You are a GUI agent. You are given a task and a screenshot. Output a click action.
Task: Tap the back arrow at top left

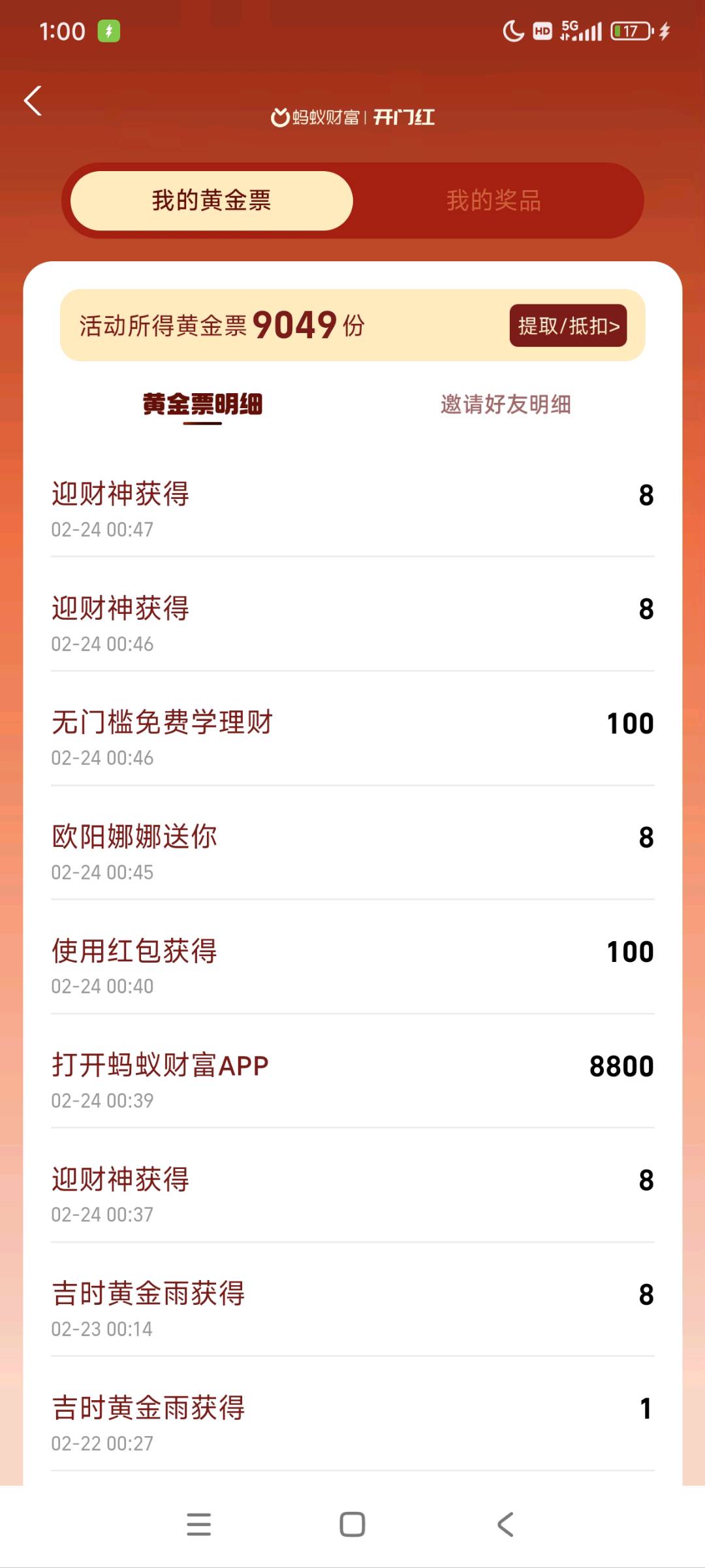(34, 101)
